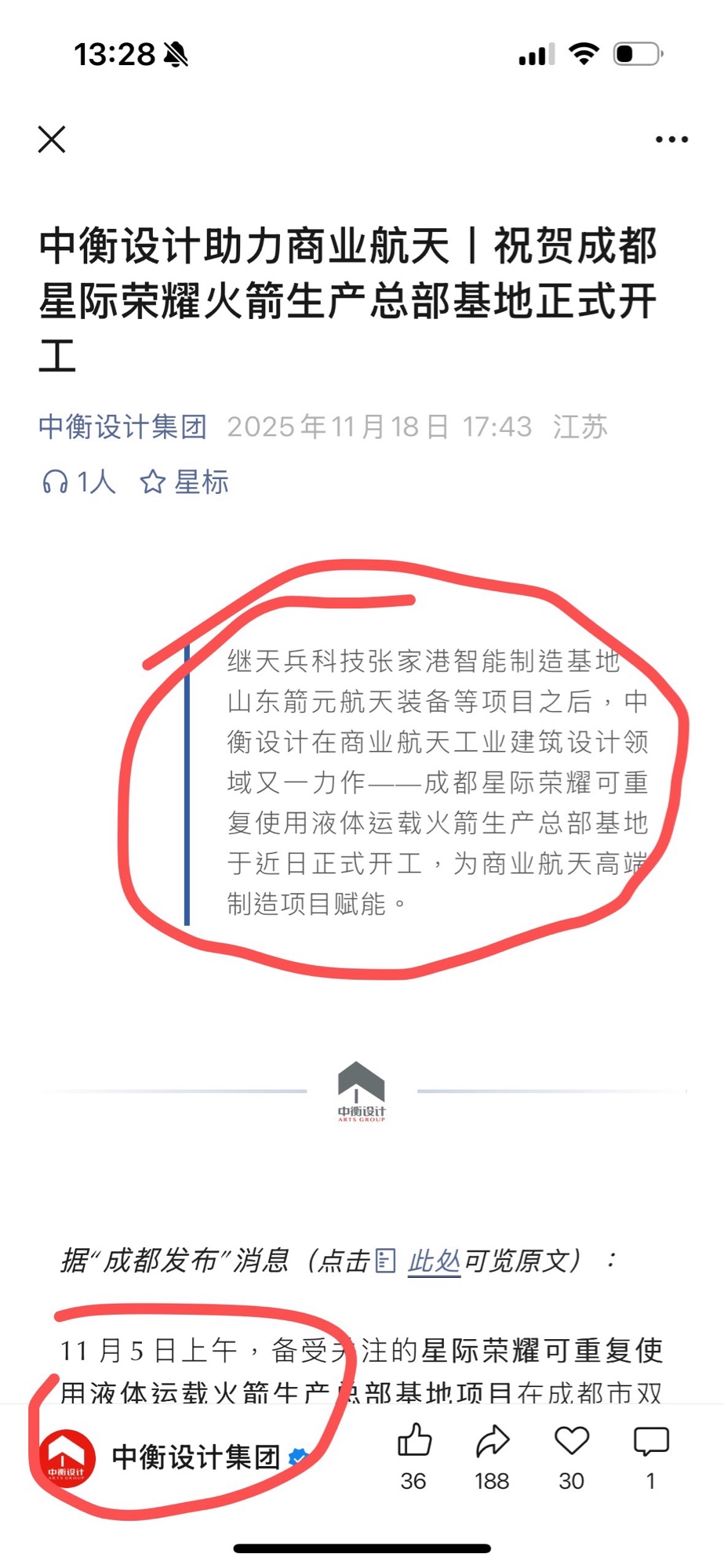724x1568 pixels.
Task: Close the article with the X button
Action: (52, 140)
